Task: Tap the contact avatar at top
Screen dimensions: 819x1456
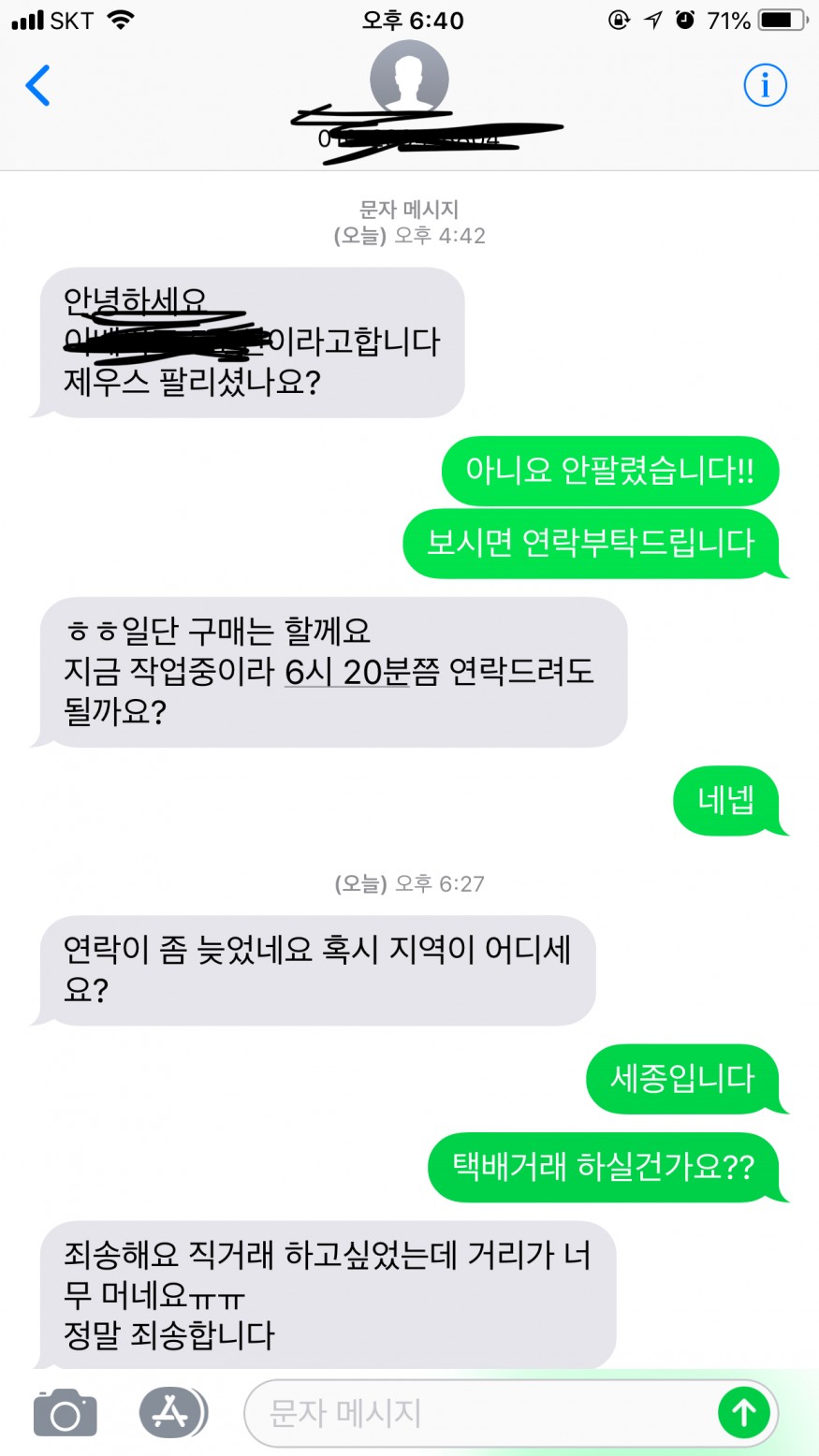Action: (409, 79)
